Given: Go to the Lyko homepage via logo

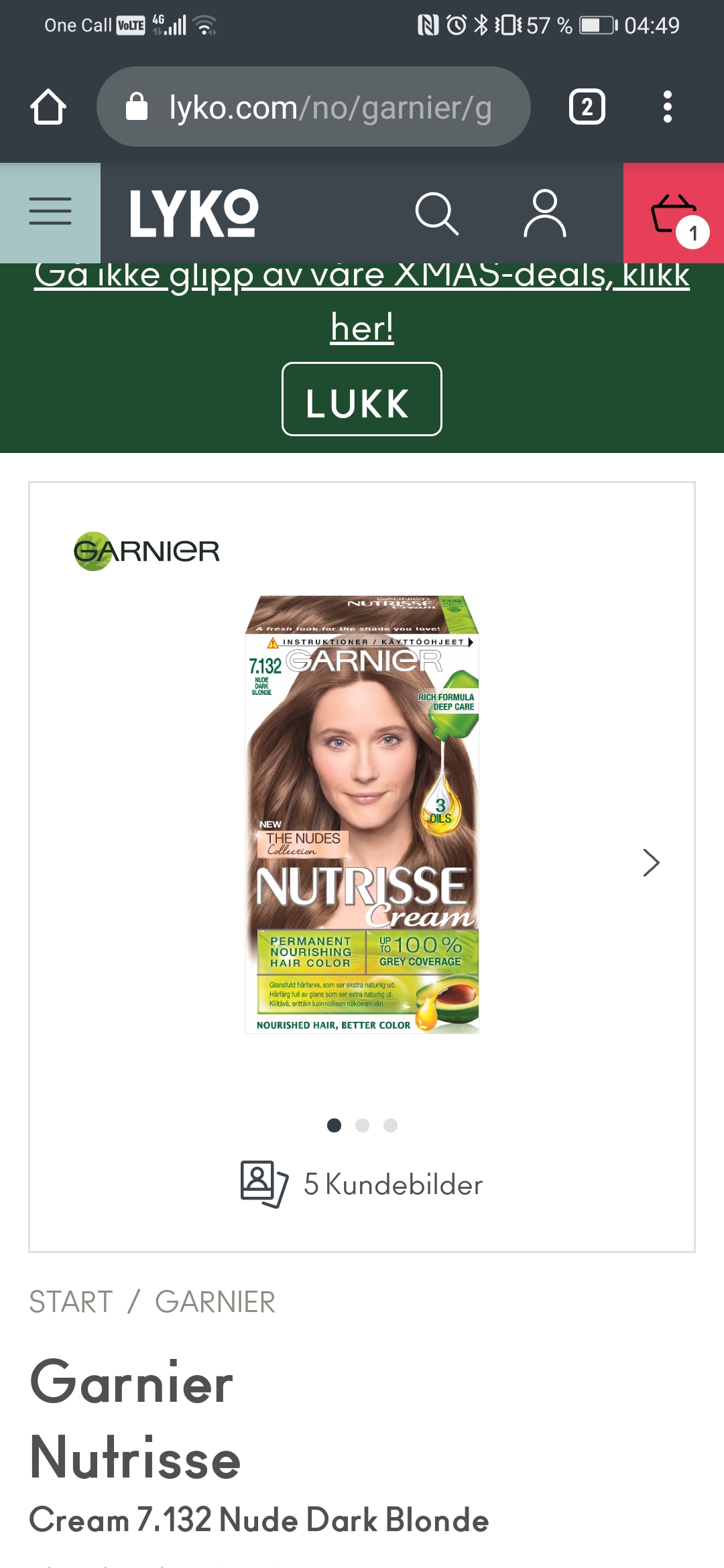Looking at the screenshot, I should click(194, 213).
